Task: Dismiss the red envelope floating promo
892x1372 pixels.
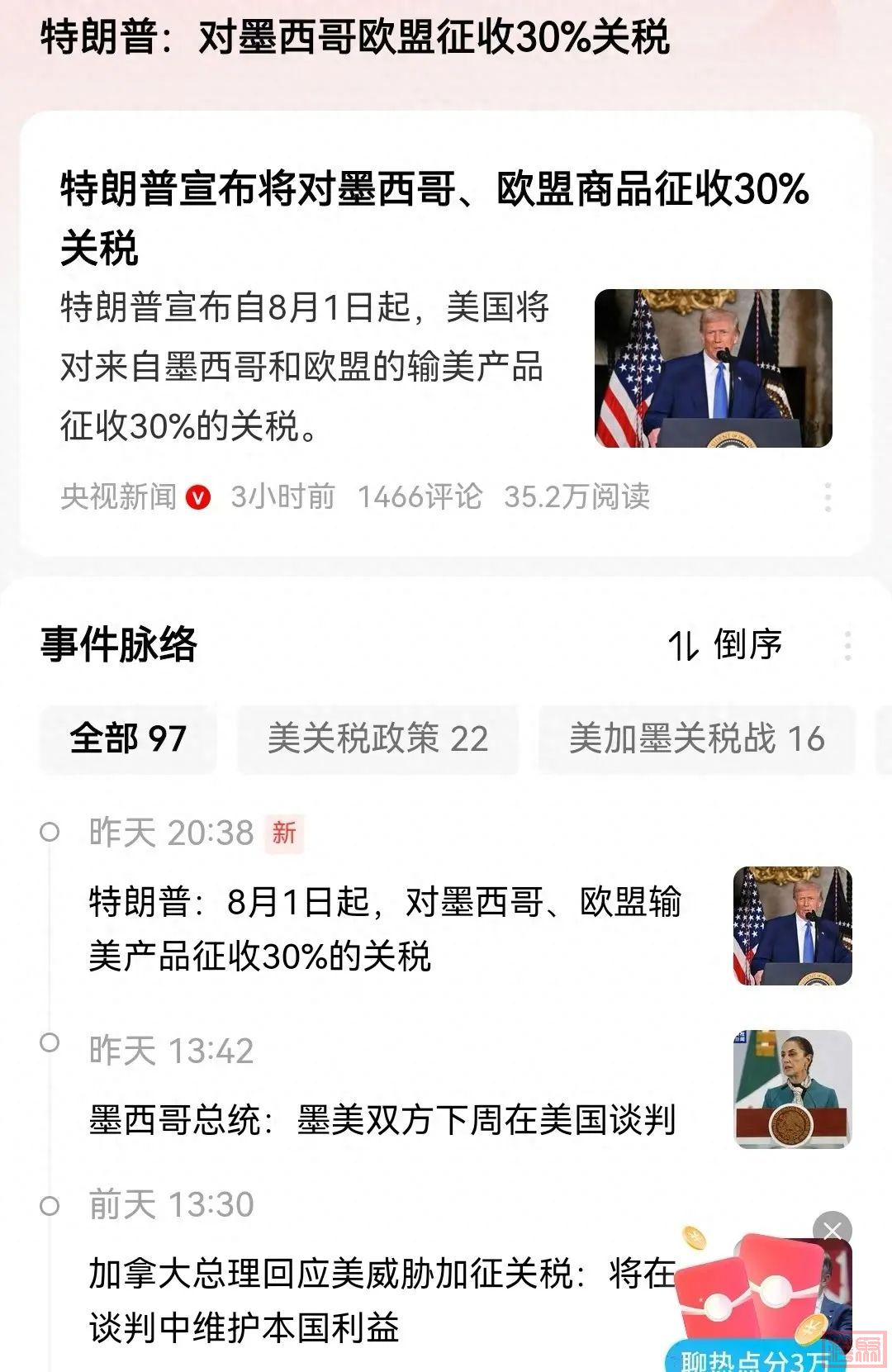Action: pos(832,1231)
